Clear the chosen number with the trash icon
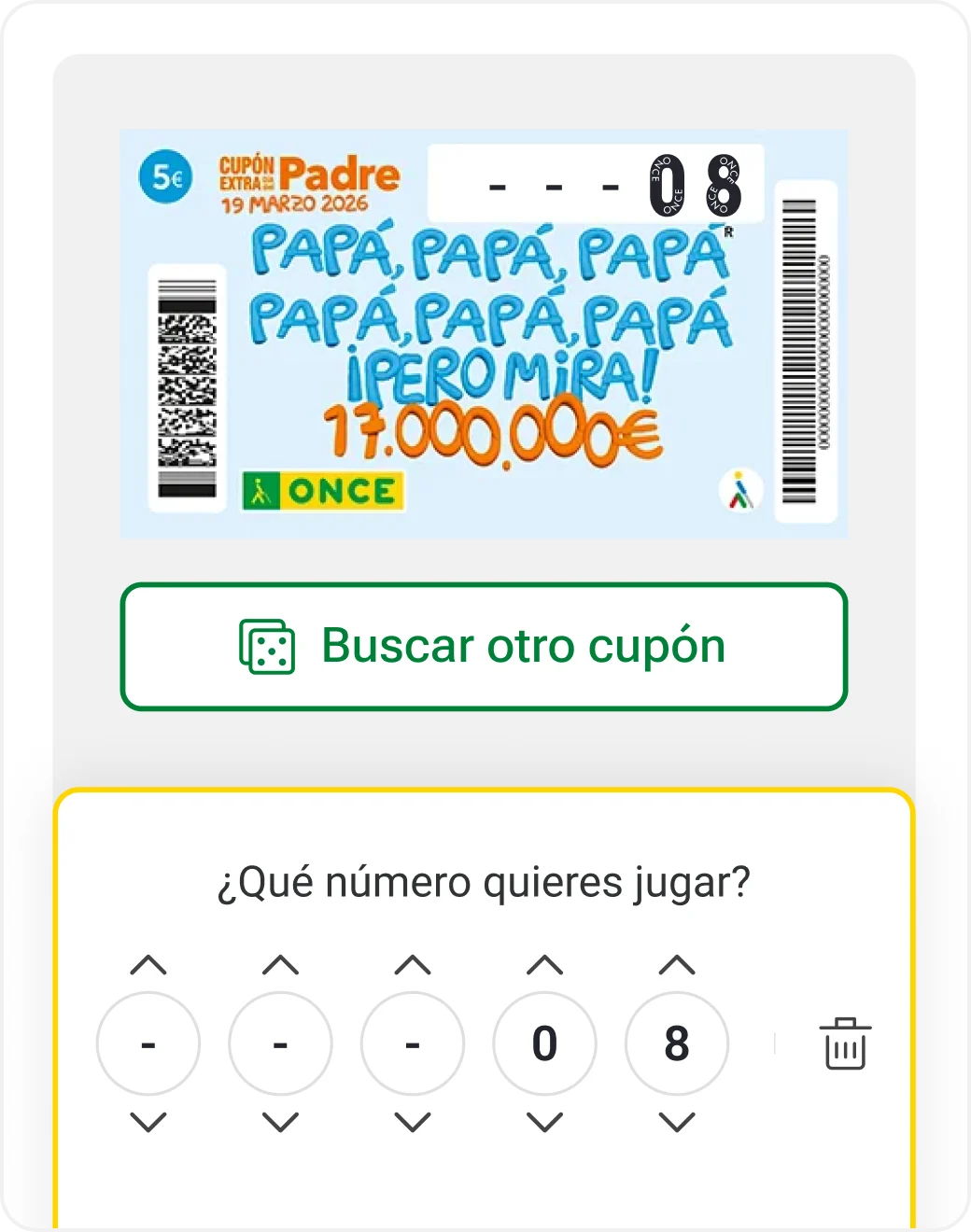The height and width of the screenshot is (1232, 971). tap(845, 1043)
